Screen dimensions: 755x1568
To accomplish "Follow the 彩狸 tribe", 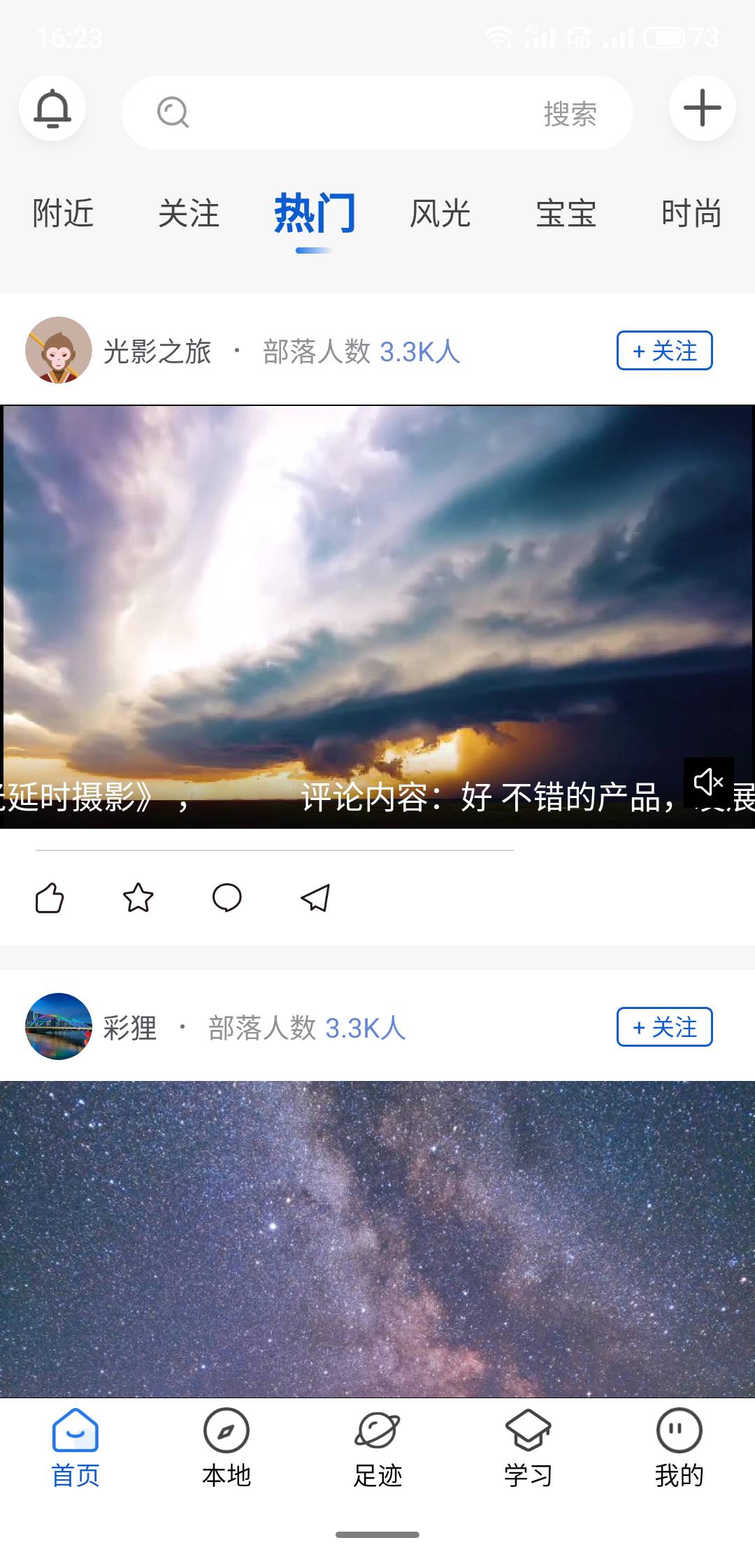I will point(663,1027).
